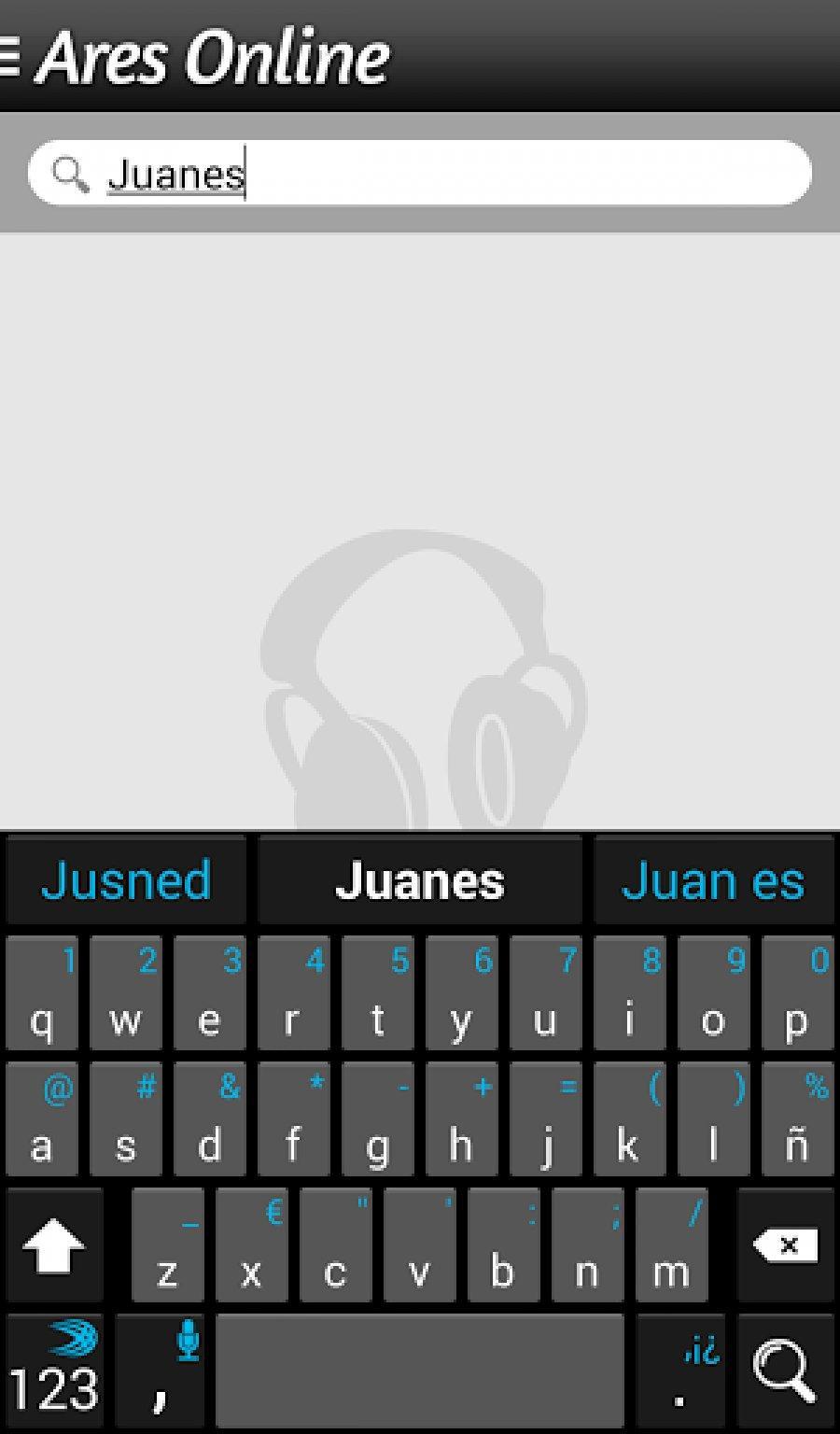This screenshot has height=1434, width=840.
Task: Switch keyboard to 123 numbers layout
Action: (54, 1371)
